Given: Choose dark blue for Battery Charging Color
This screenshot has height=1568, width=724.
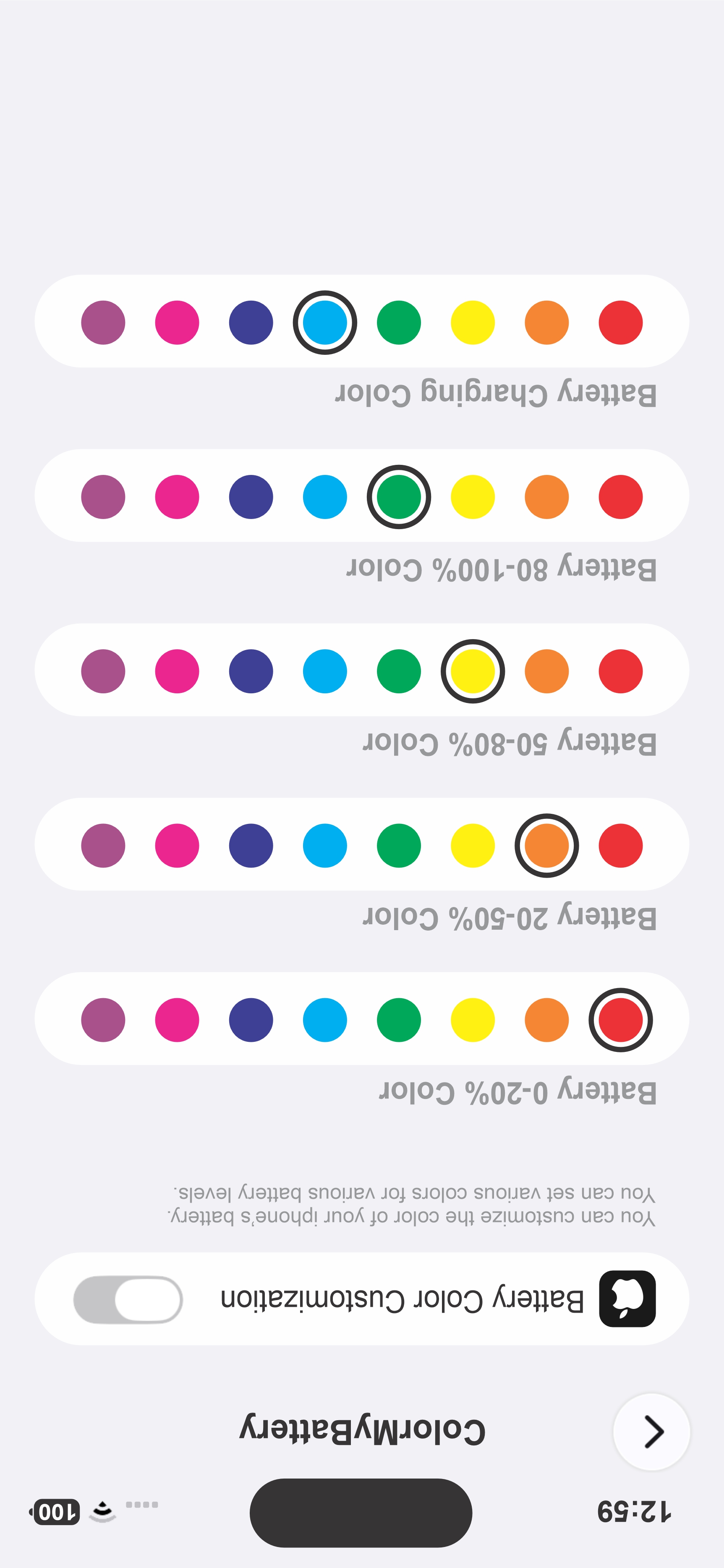Looking at the screenshot, I should (x=251, y=323).
